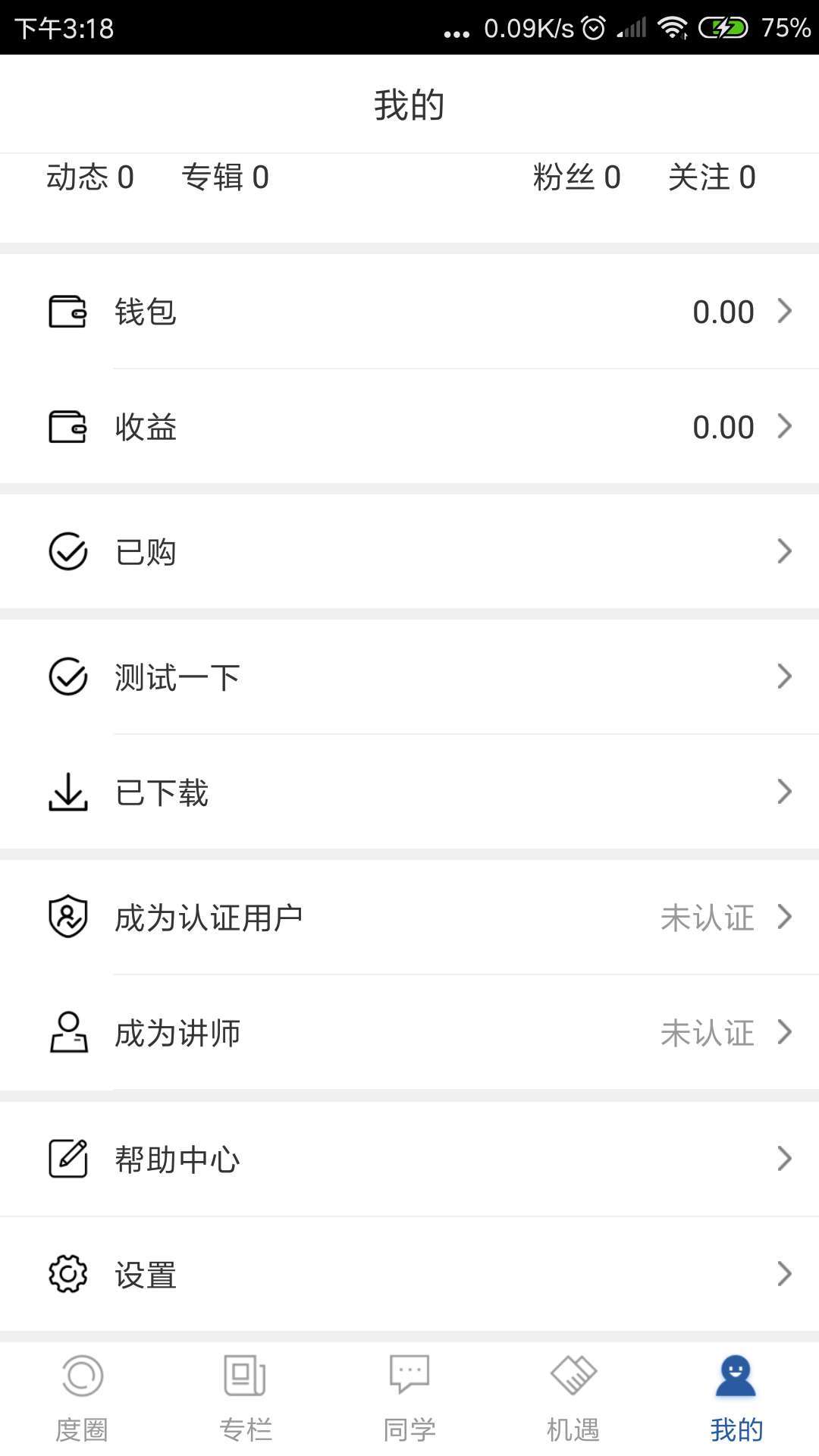The width and height of the screenshot is (819, 1456).
Task: View 已购 purchased items
Action: tap(409, 551)
